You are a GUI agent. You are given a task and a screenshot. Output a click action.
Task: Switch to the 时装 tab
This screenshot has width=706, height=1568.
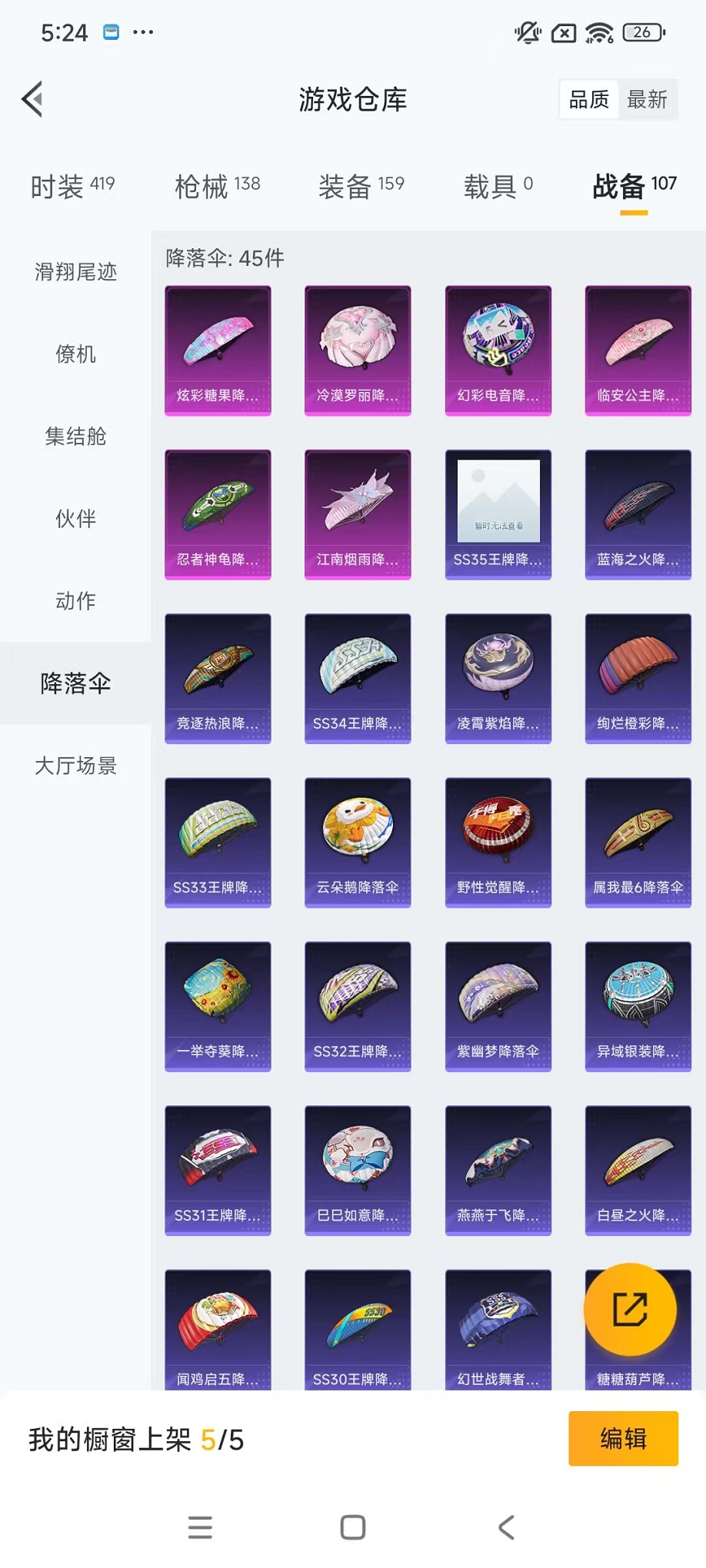tap(72, 186)
